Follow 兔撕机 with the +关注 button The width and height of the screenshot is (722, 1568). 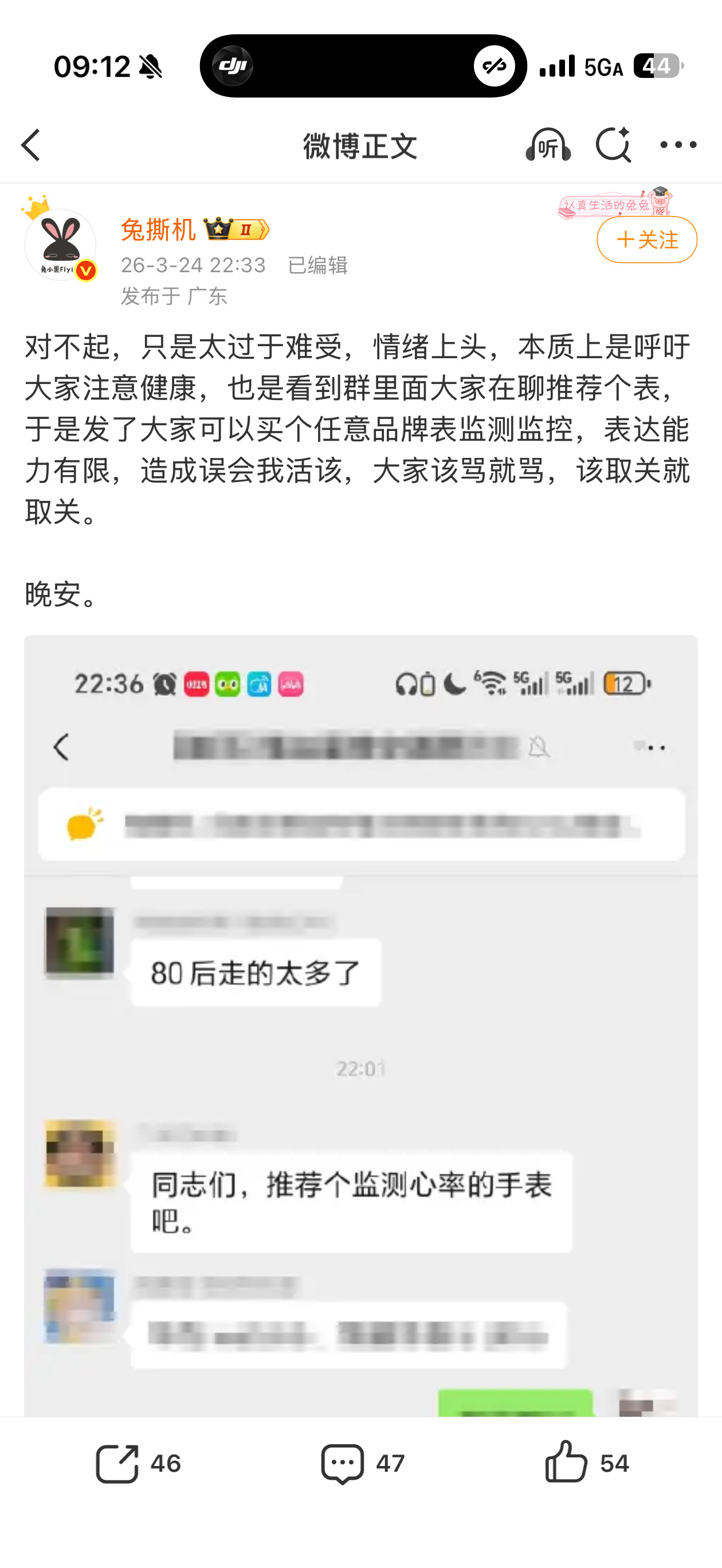tap(647, 240)
